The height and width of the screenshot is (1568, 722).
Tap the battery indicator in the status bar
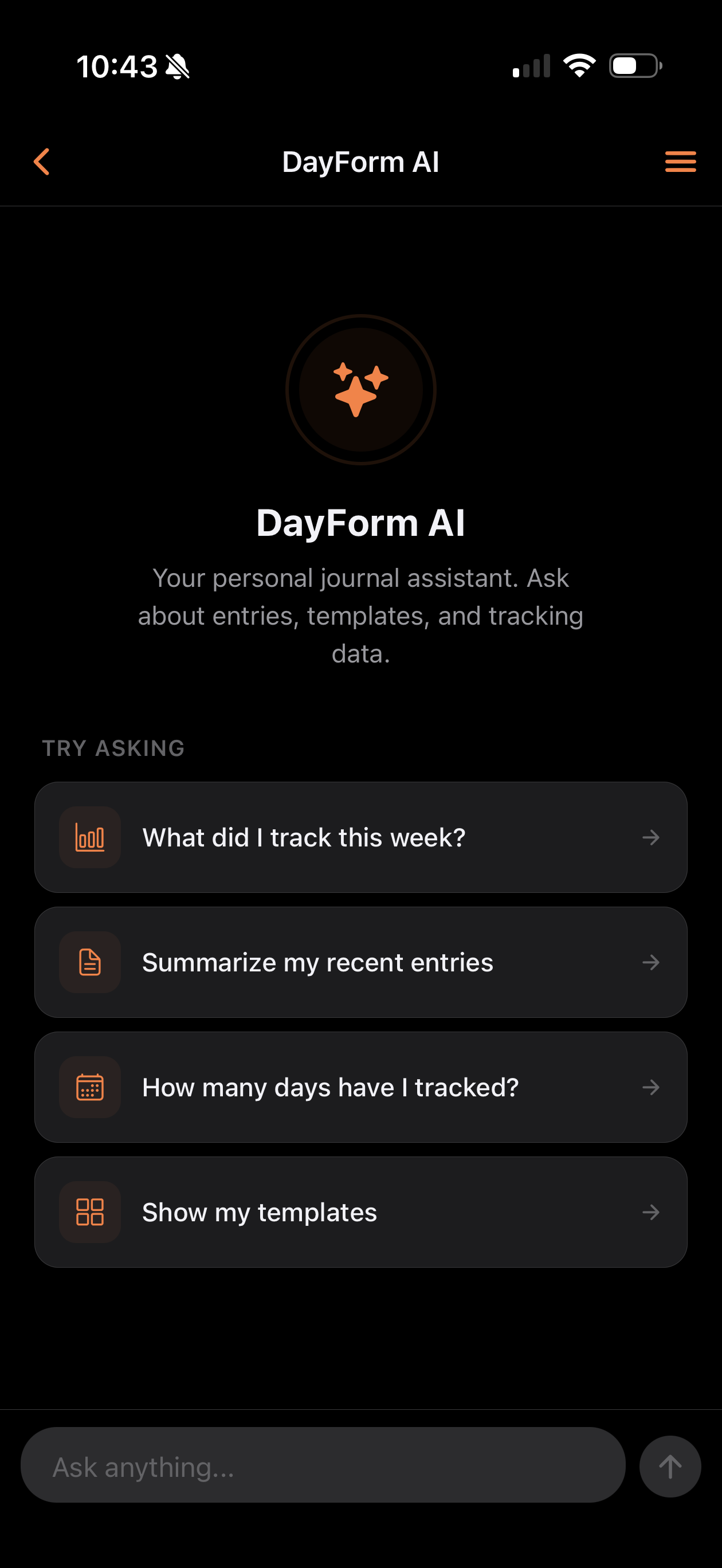coord(634,66)
